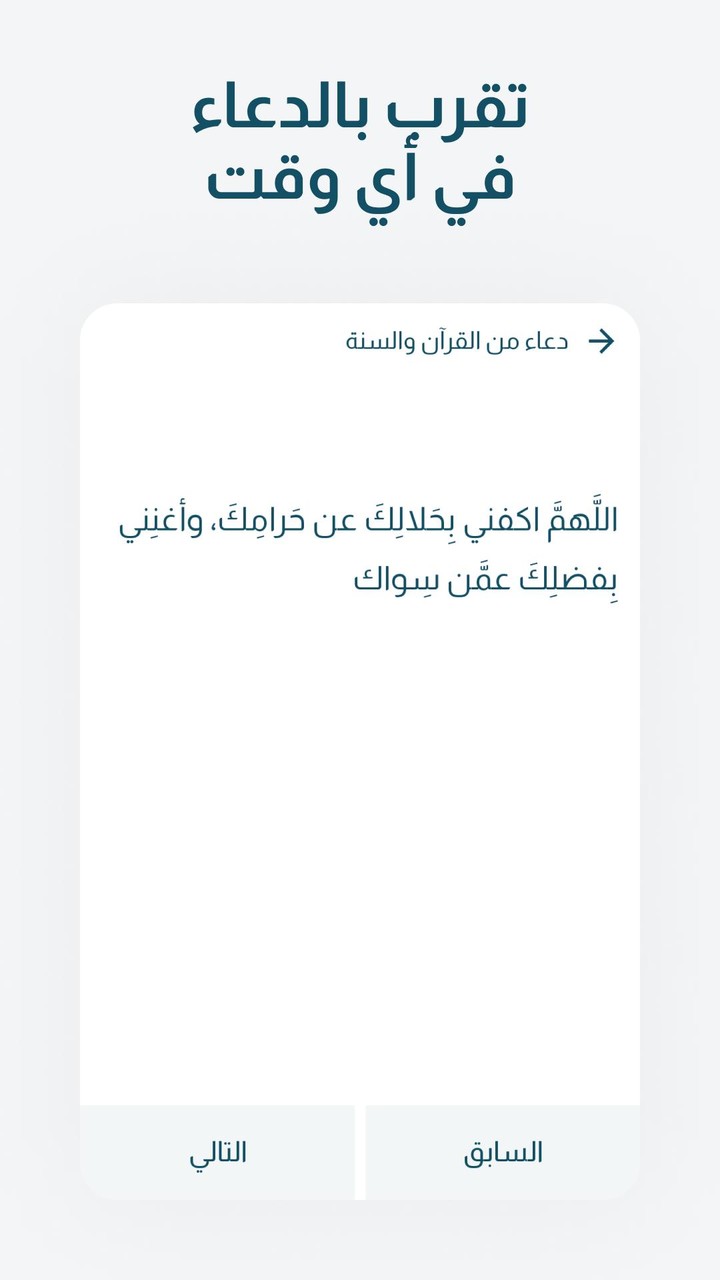Select the navigation arrow beside القرآن والسنة title
This screenshot has height=1280, width=720.
[x=601, y=341]
